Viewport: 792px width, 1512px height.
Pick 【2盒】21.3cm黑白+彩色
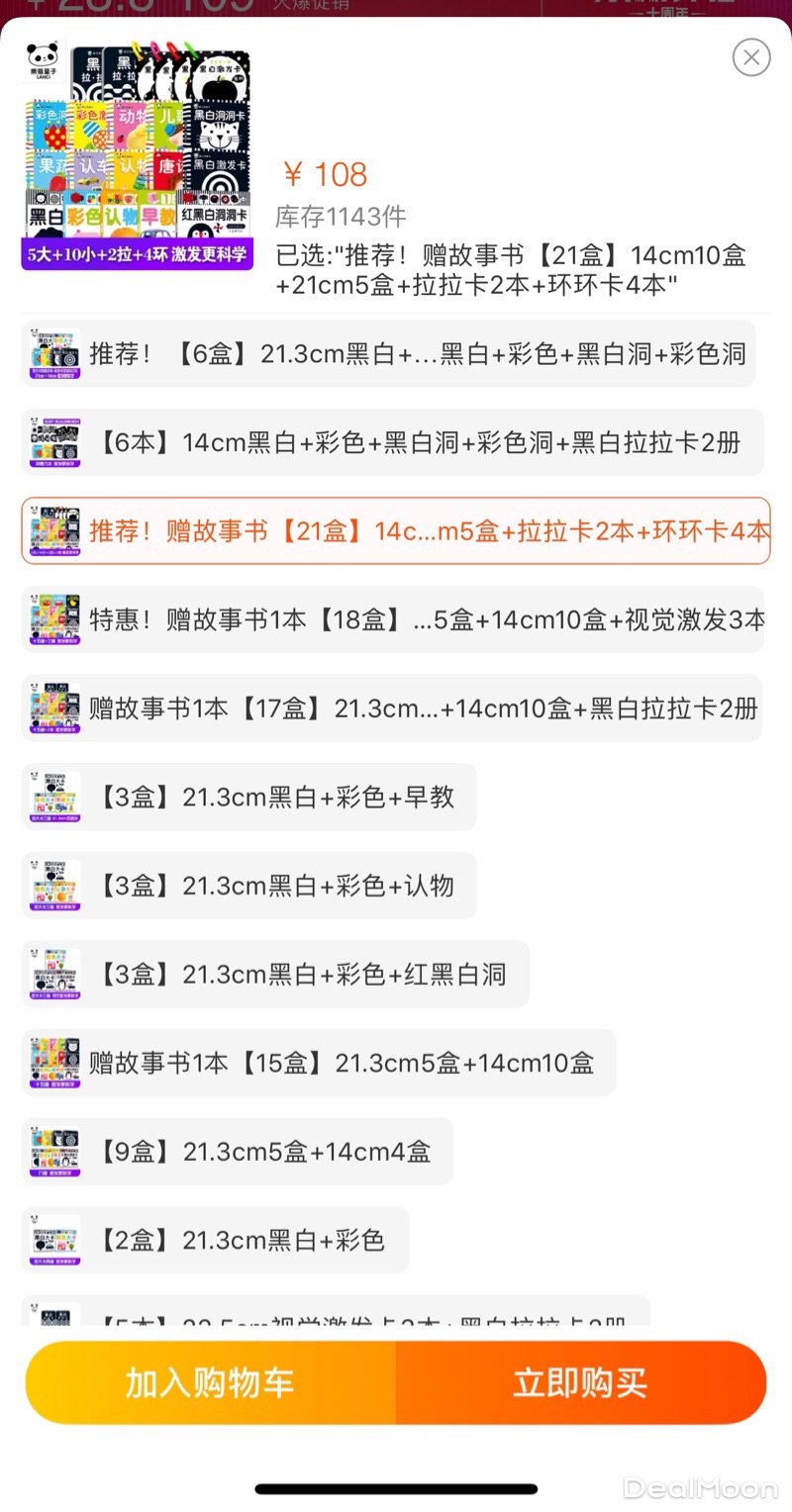(x=215, y=1240)
